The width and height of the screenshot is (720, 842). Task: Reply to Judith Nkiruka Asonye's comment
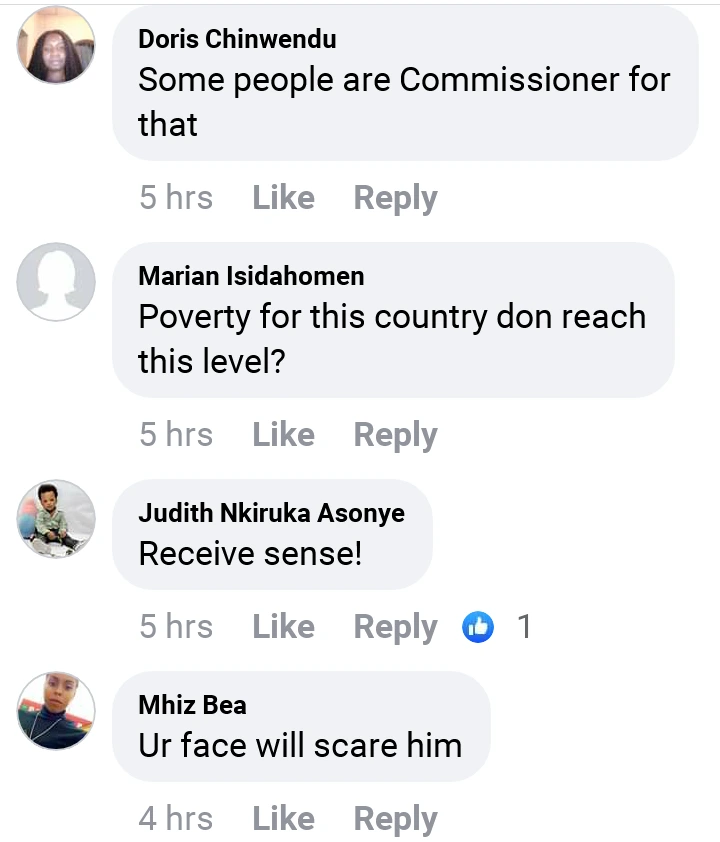point(395,627)
